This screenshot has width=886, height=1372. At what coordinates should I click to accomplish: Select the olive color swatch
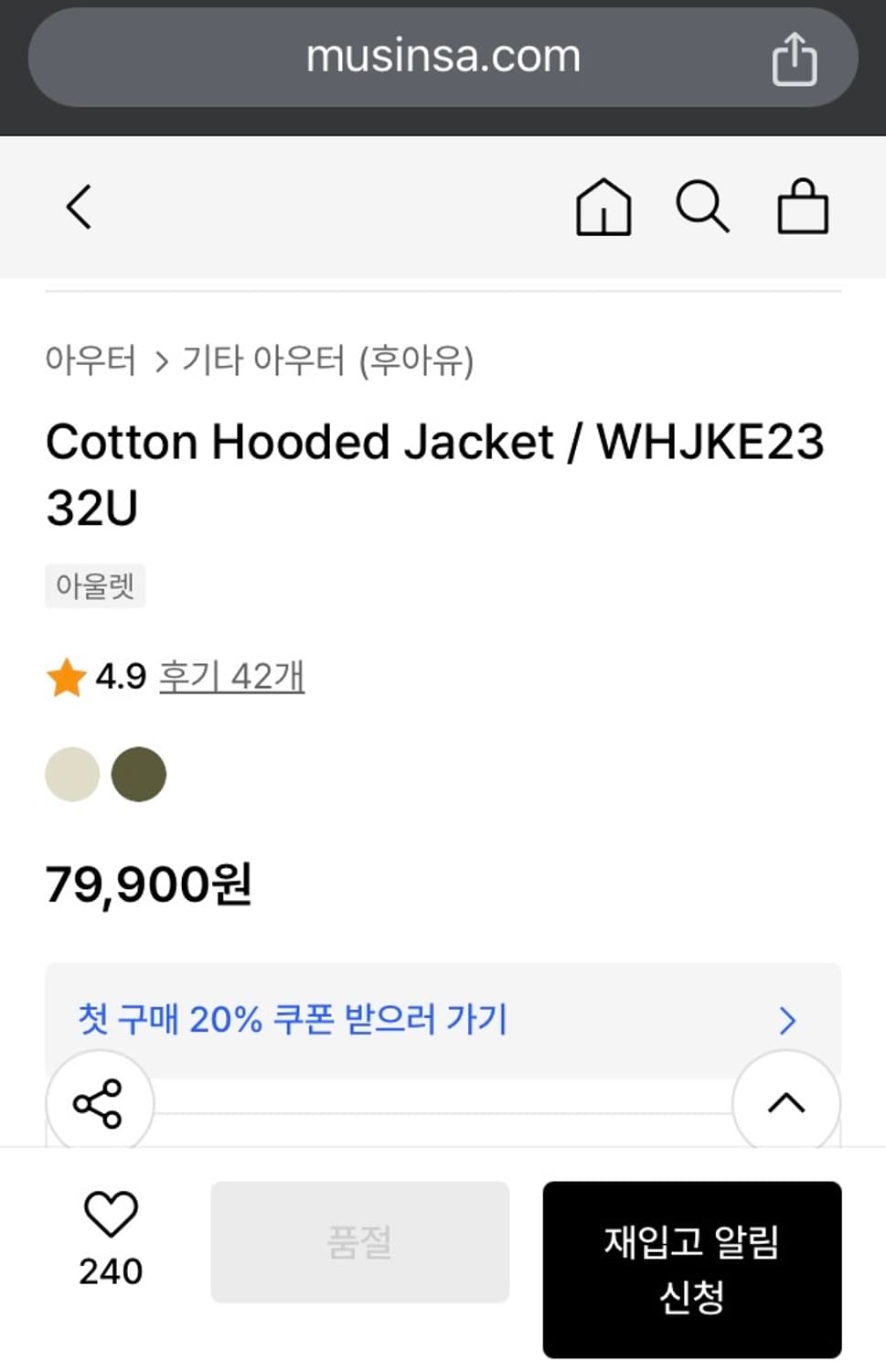(x=139, y=774)
